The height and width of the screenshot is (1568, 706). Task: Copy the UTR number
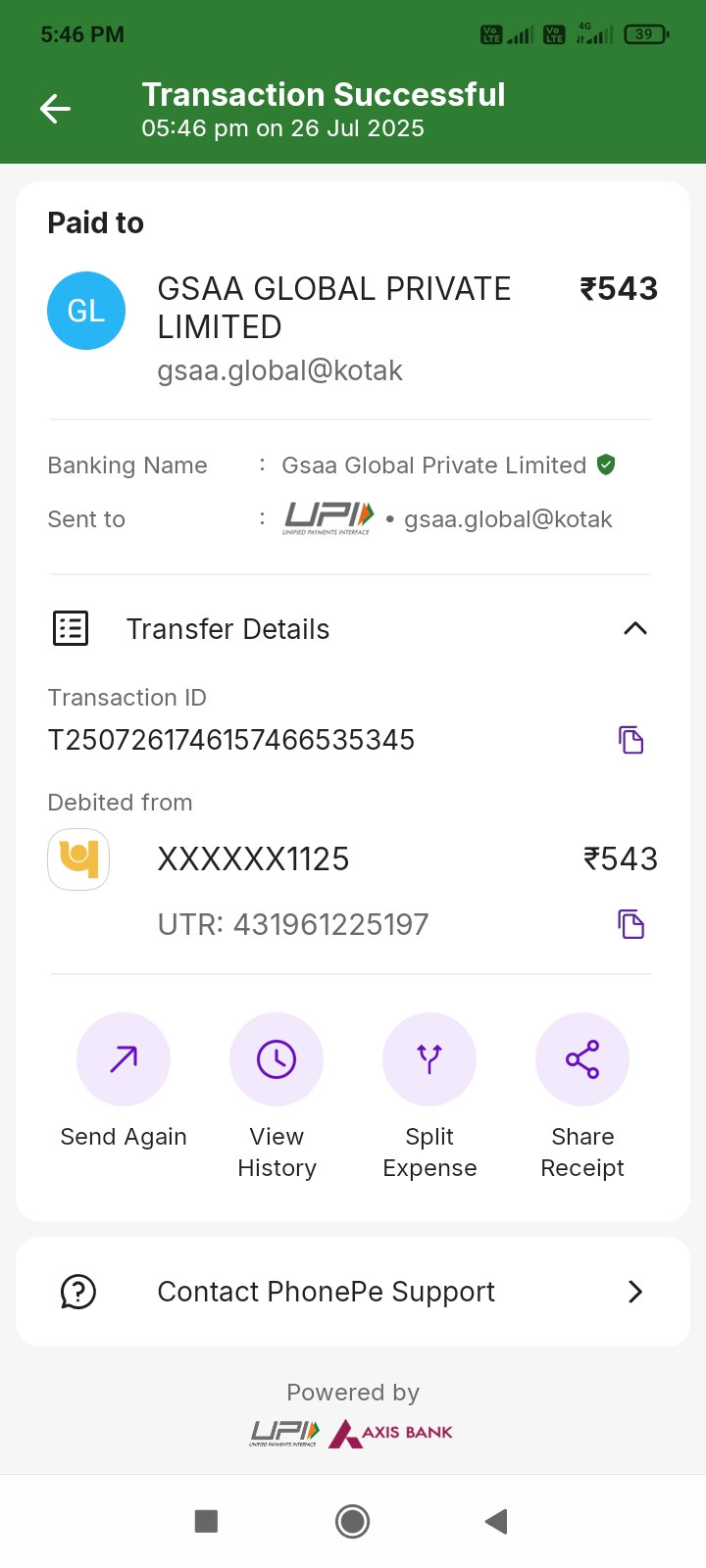(630, 924)
